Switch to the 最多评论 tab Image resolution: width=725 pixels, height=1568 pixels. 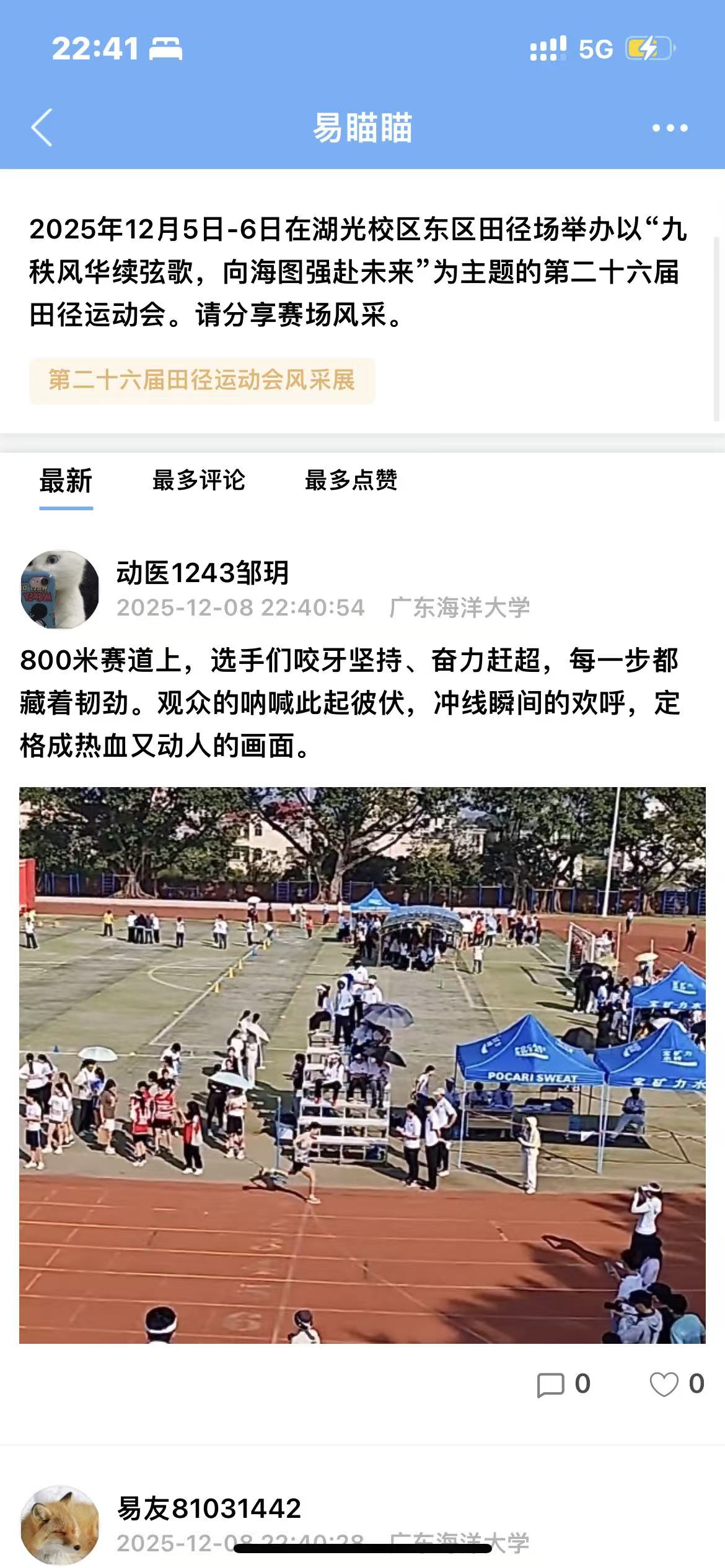(199, 481)
